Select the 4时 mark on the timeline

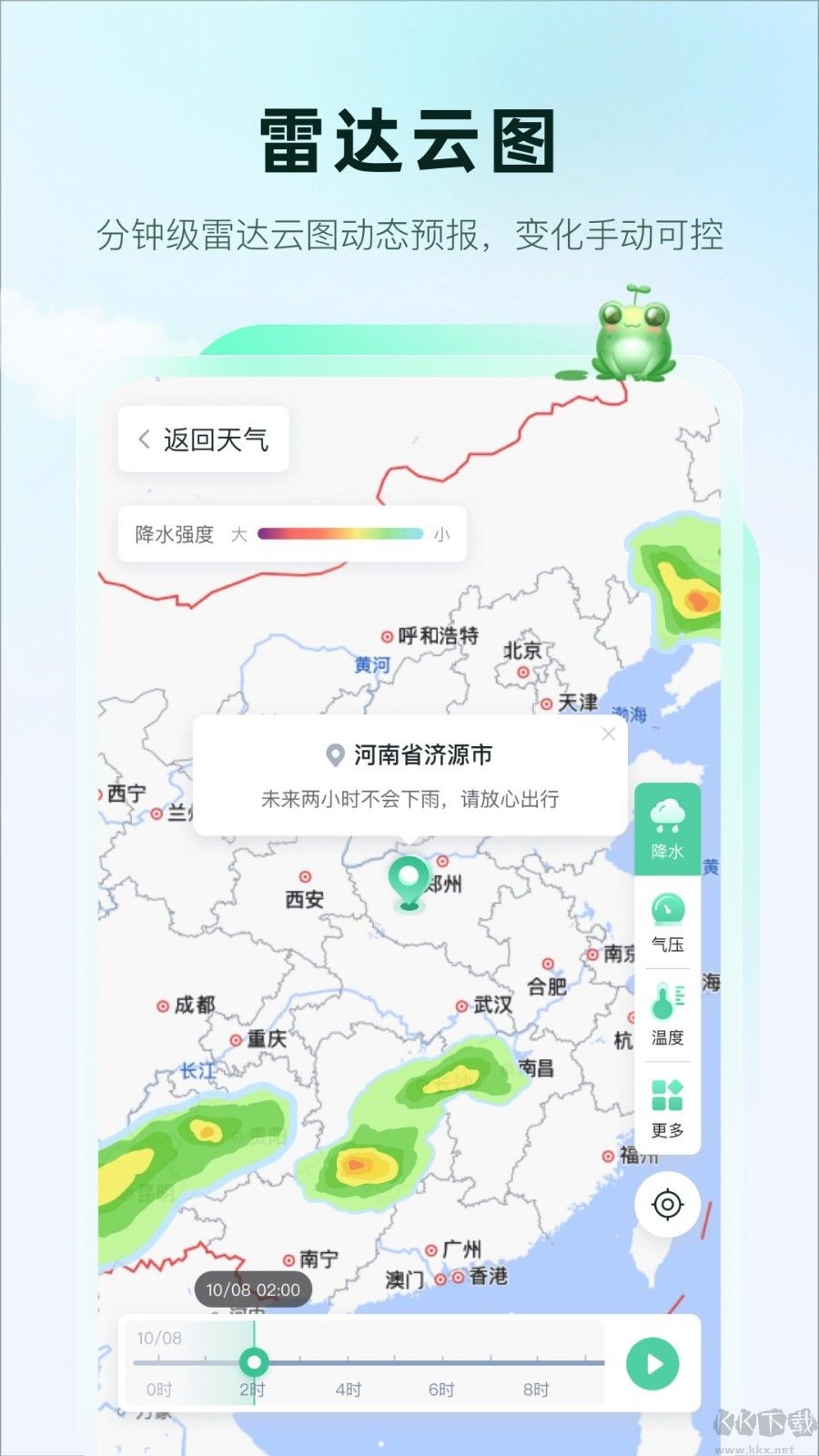tap(348, 1390)
